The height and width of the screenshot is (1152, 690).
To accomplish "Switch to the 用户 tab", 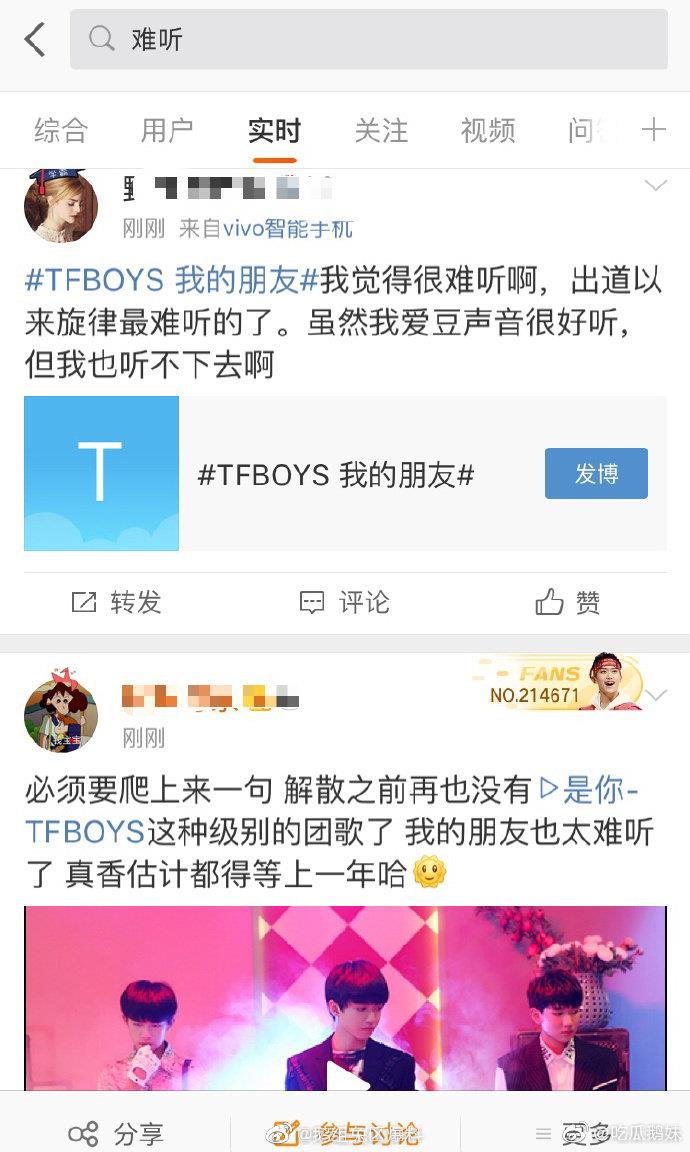I will click(167, 130).
